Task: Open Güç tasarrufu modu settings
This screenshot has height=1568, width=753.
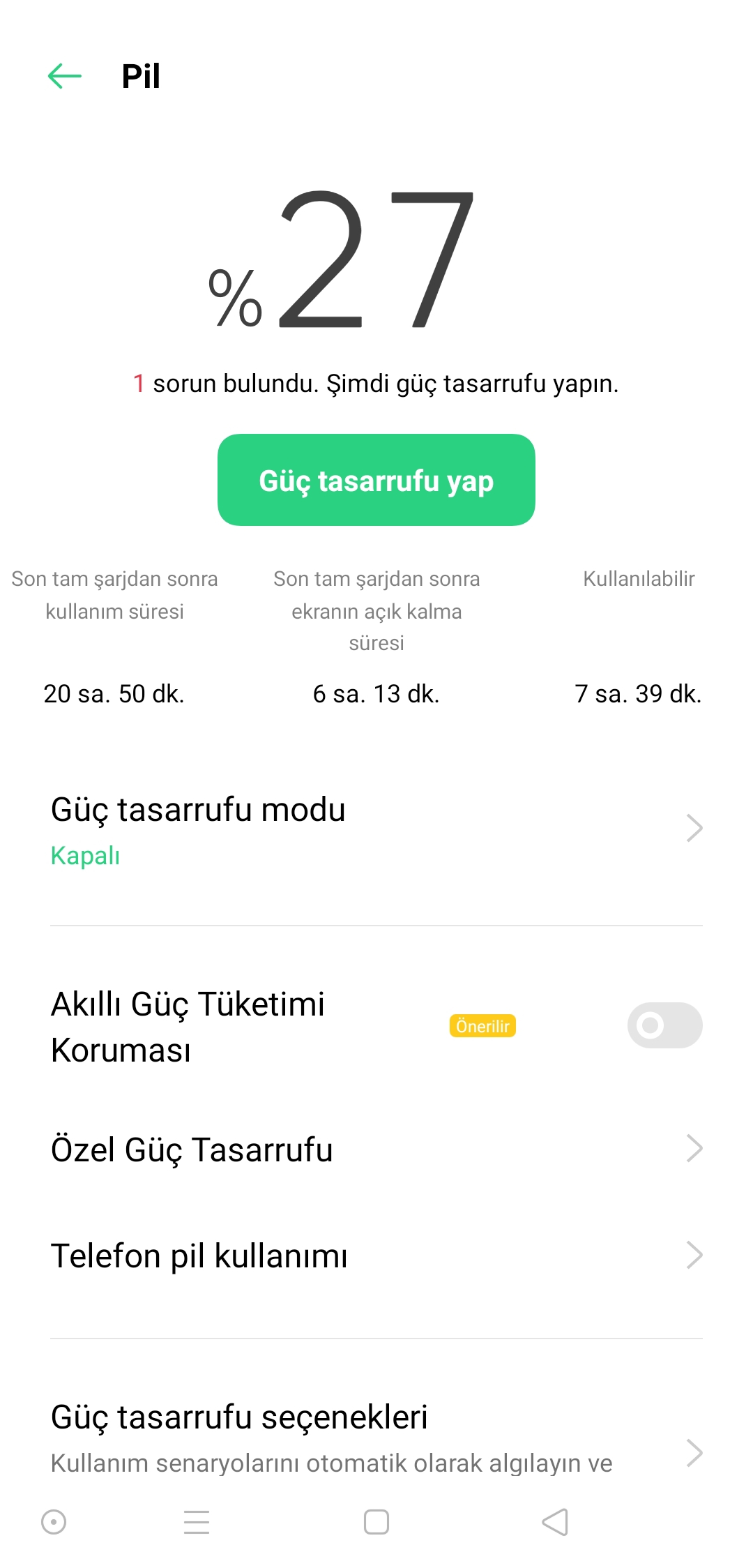Action: click(x=376, y=829)
